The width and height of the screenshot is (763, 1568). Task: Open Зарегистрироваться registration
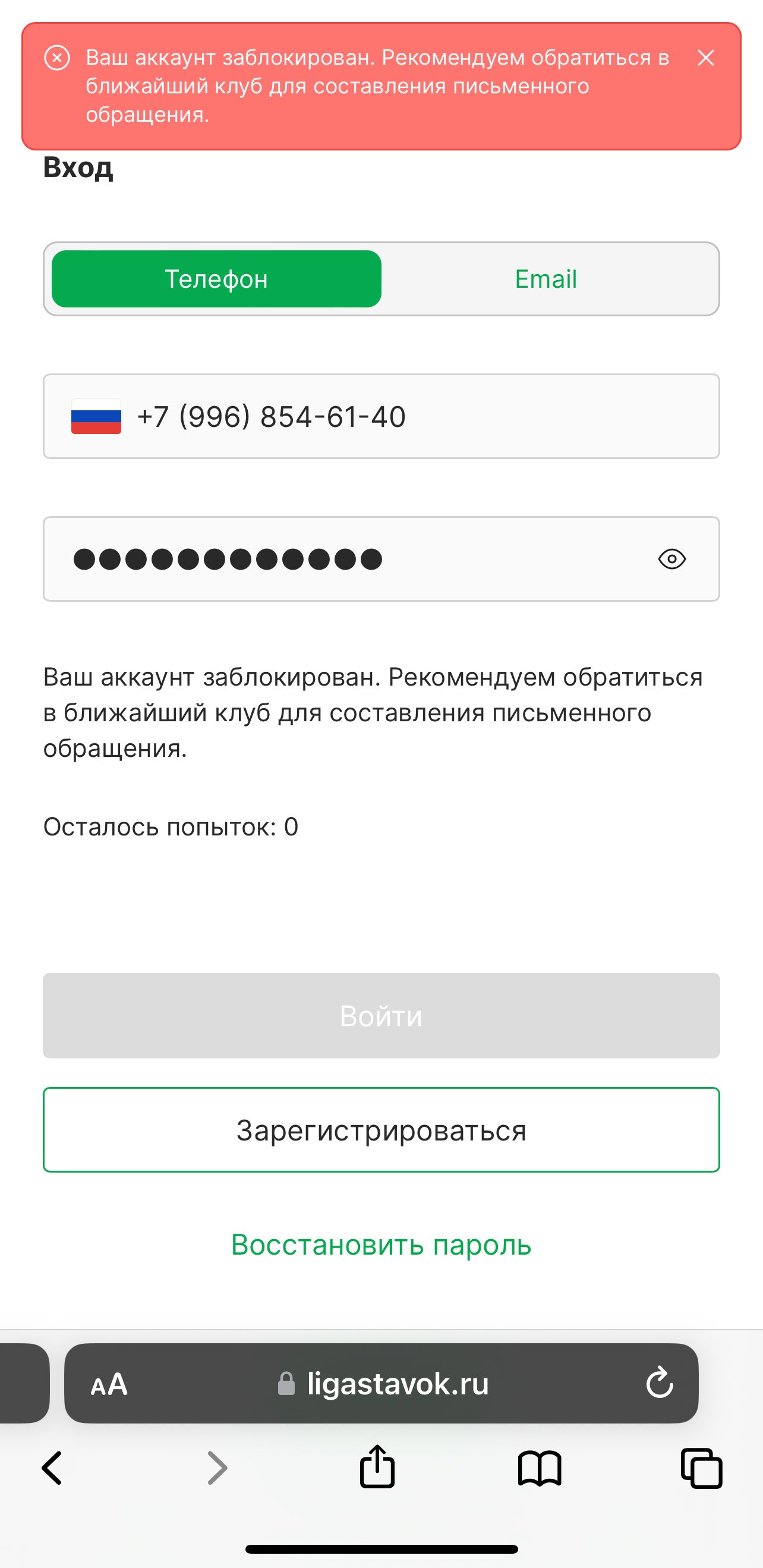[381, 1130]
